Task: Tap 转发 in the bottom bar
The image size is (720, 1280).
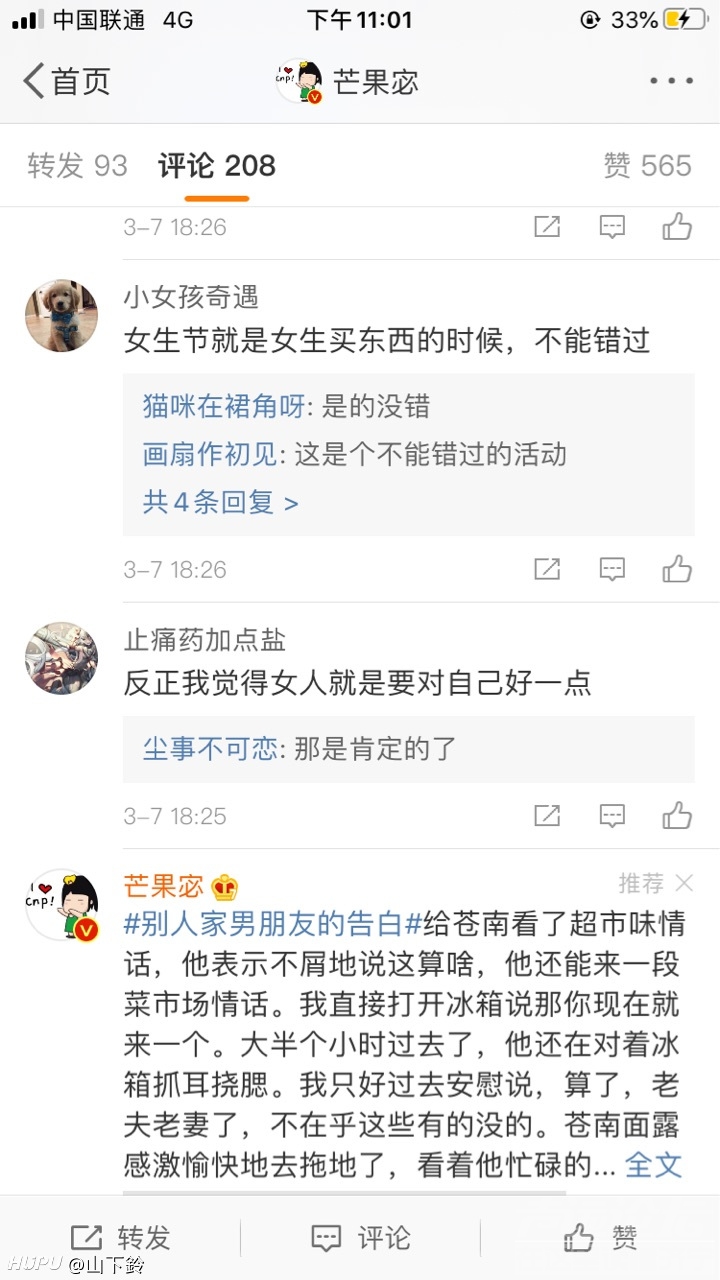Action: coord(120,1238)
